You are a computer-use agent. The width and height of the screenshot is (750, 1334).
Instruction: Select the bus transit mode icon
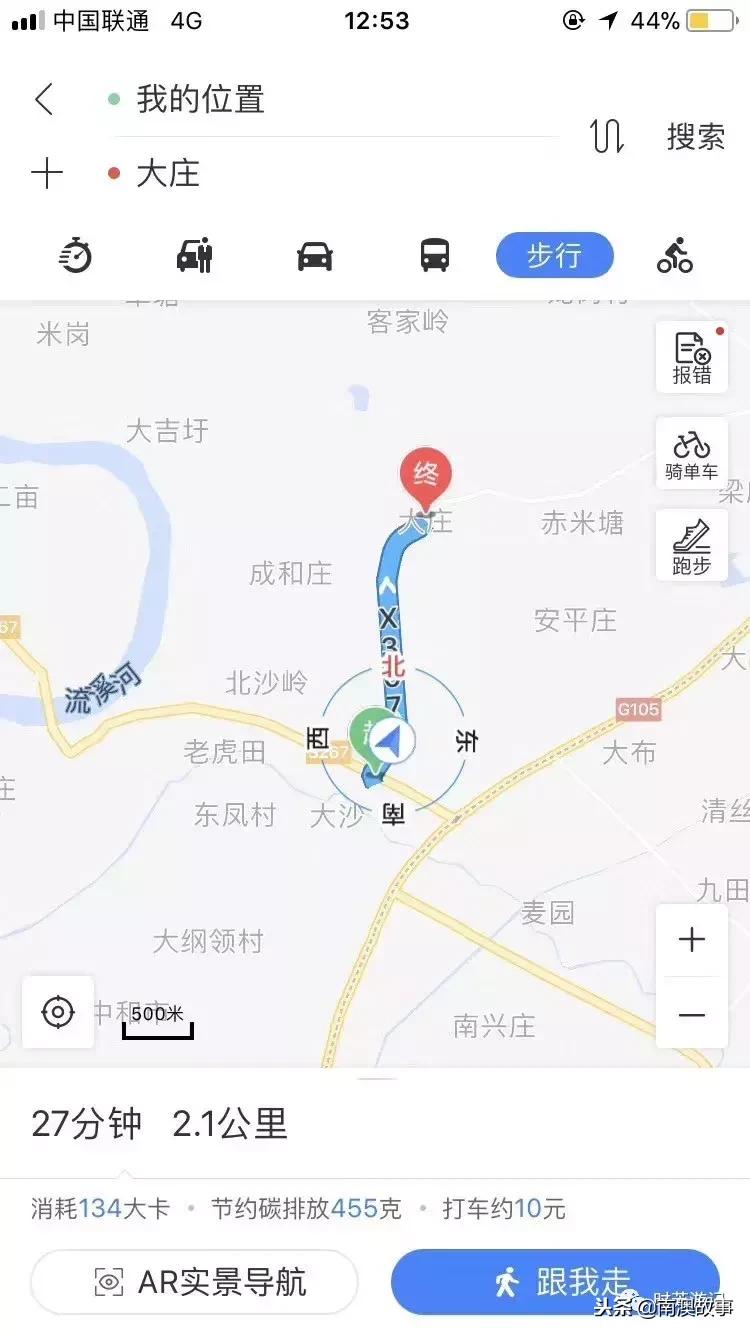(x=434, y=255)
